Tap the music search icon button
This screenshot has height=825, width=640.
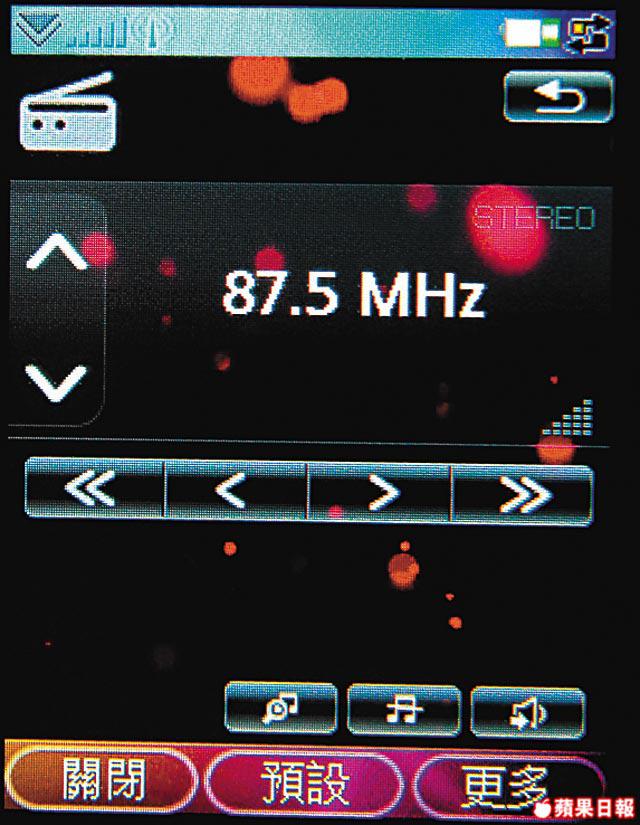pos(280,709)
